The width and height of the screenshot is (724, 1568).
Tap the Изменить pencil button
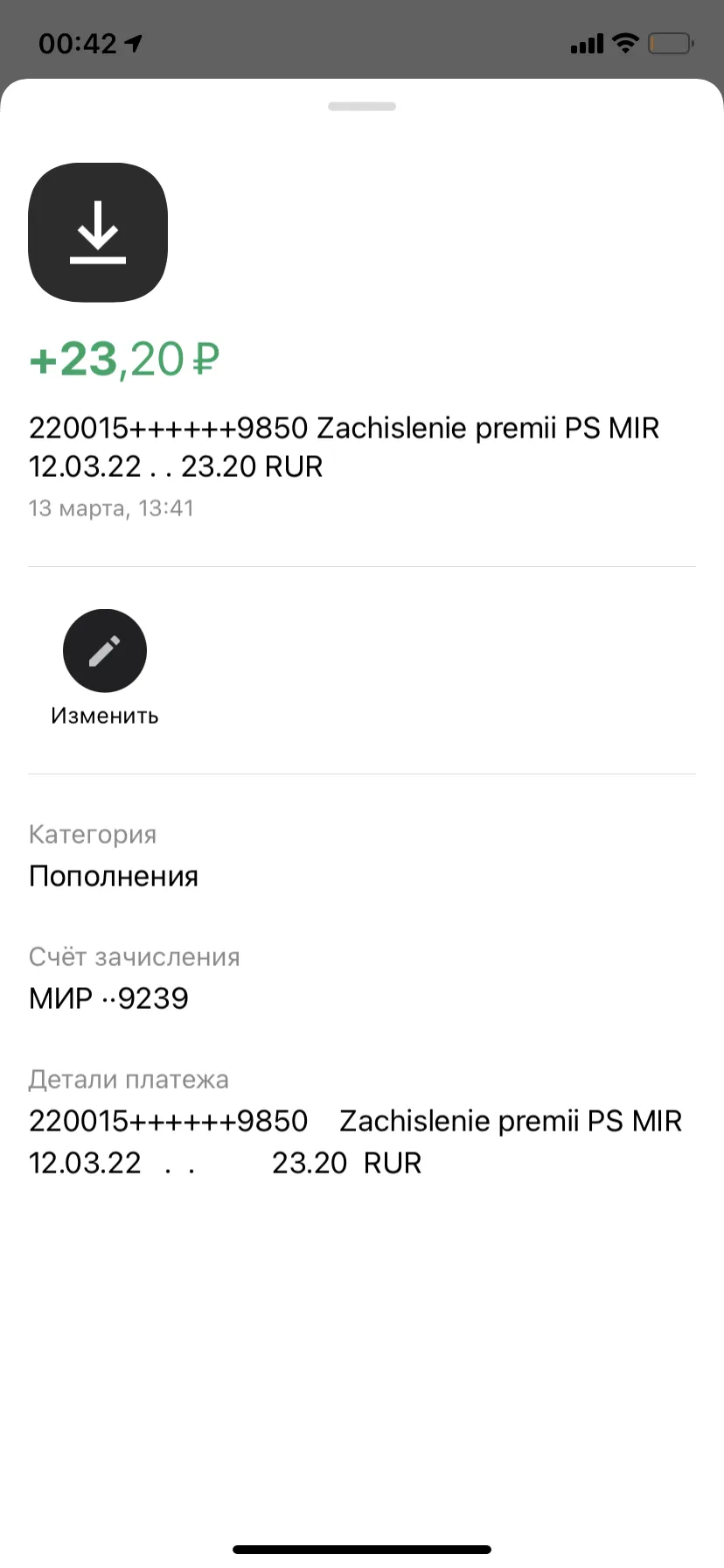coord(105,650)
